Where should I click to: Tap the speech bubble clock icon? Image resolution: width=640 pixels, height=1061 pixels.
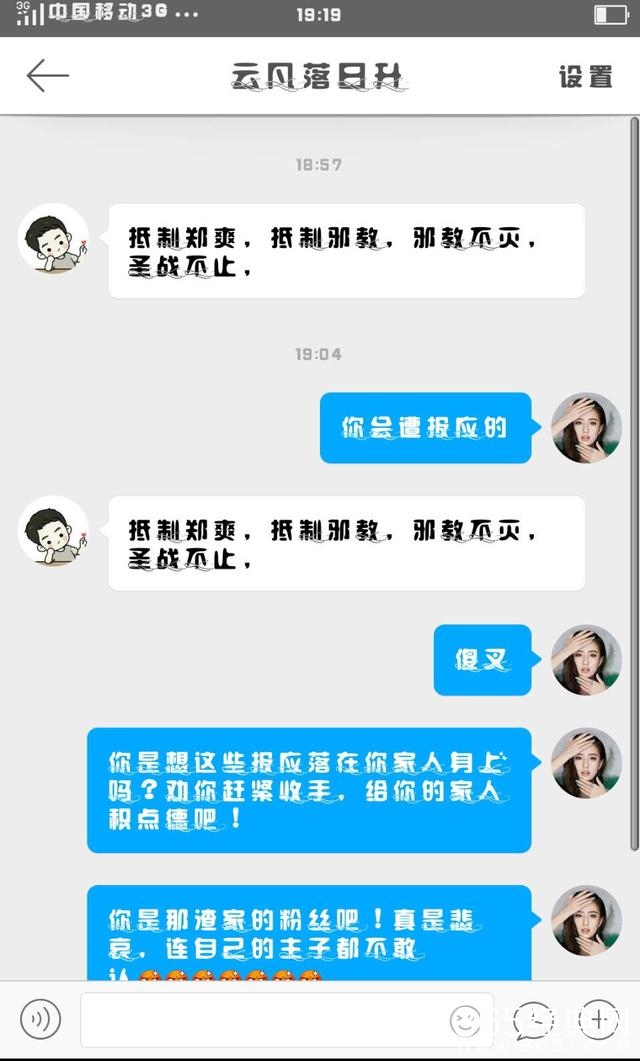point(533,1019)
